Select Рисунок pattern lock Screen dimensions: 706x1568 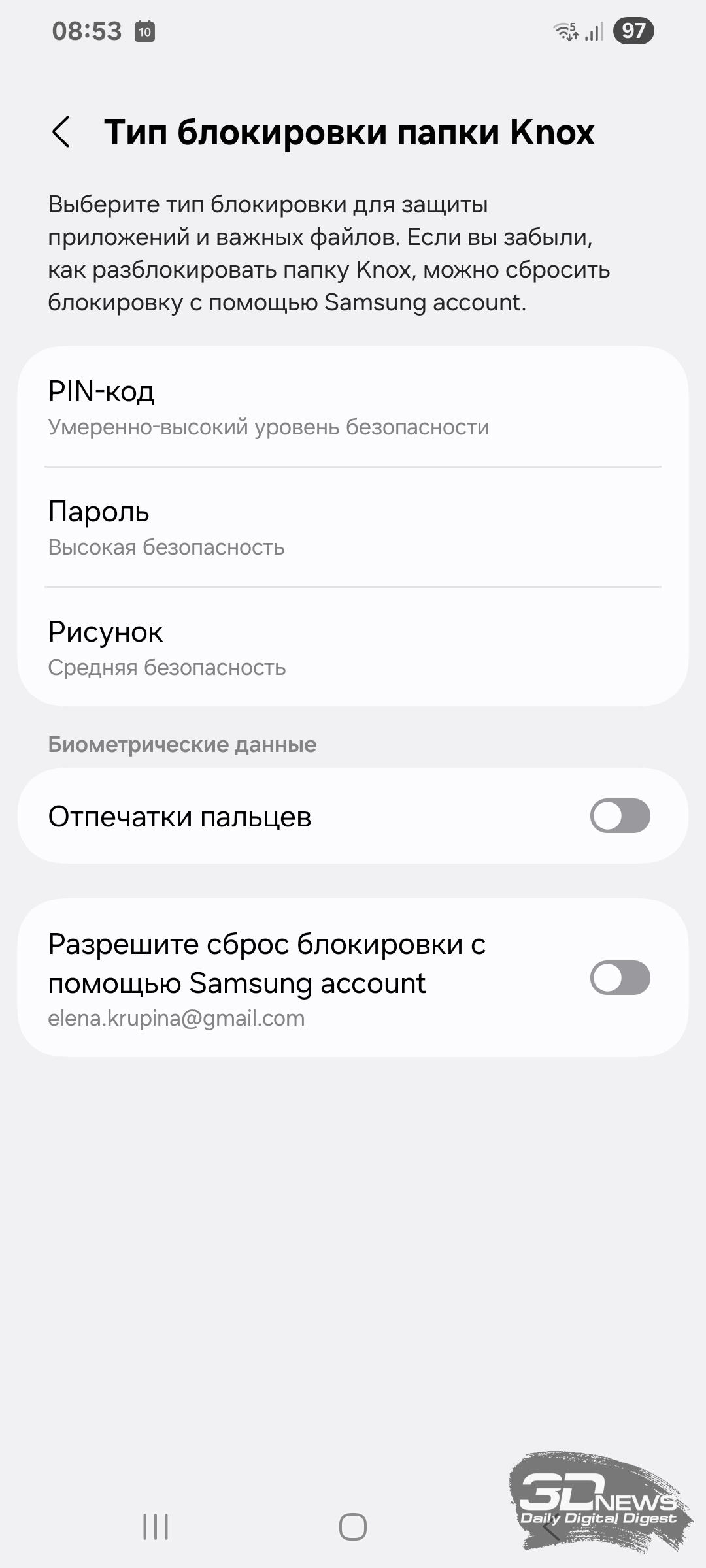point(353,647)
